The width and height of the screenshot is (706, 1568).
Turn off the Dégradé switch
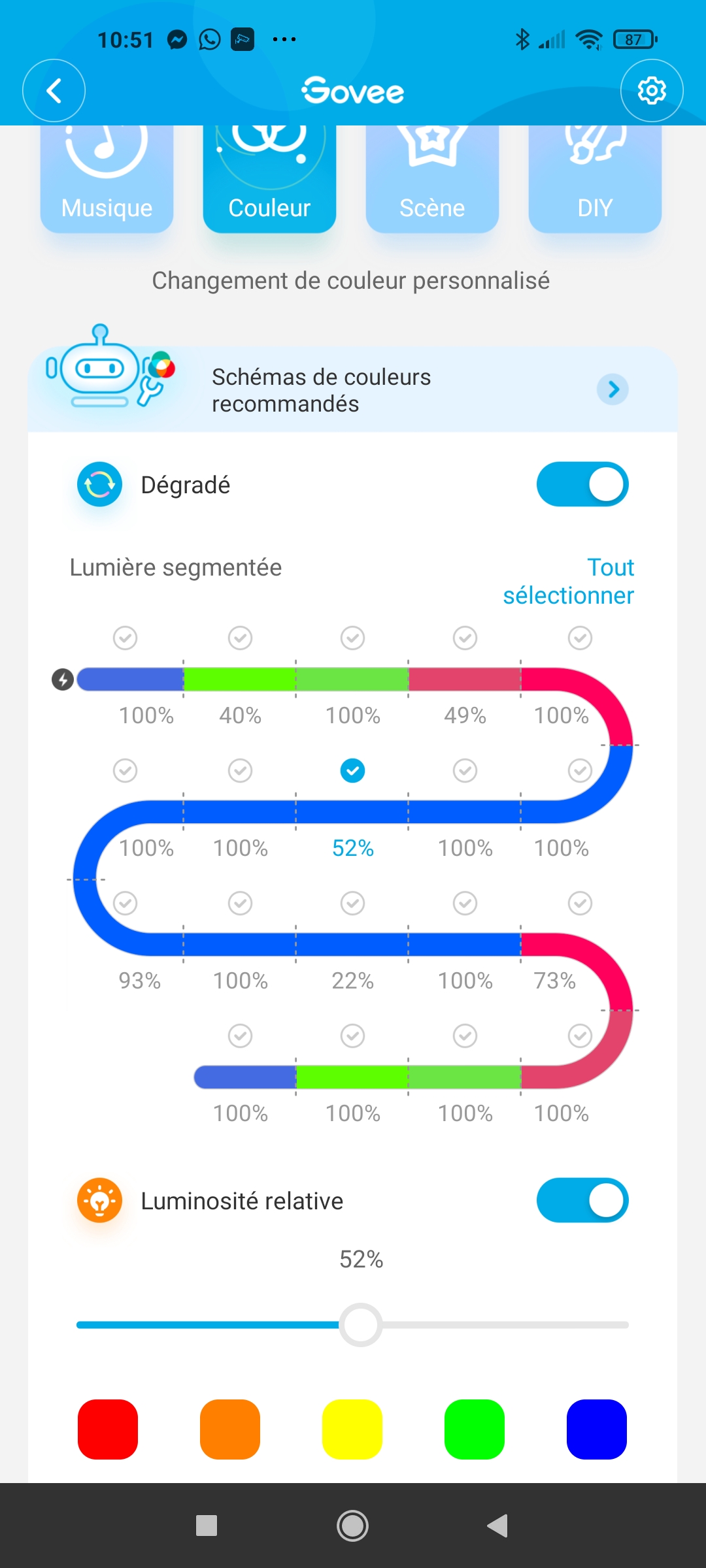click(x=582, y=484)
